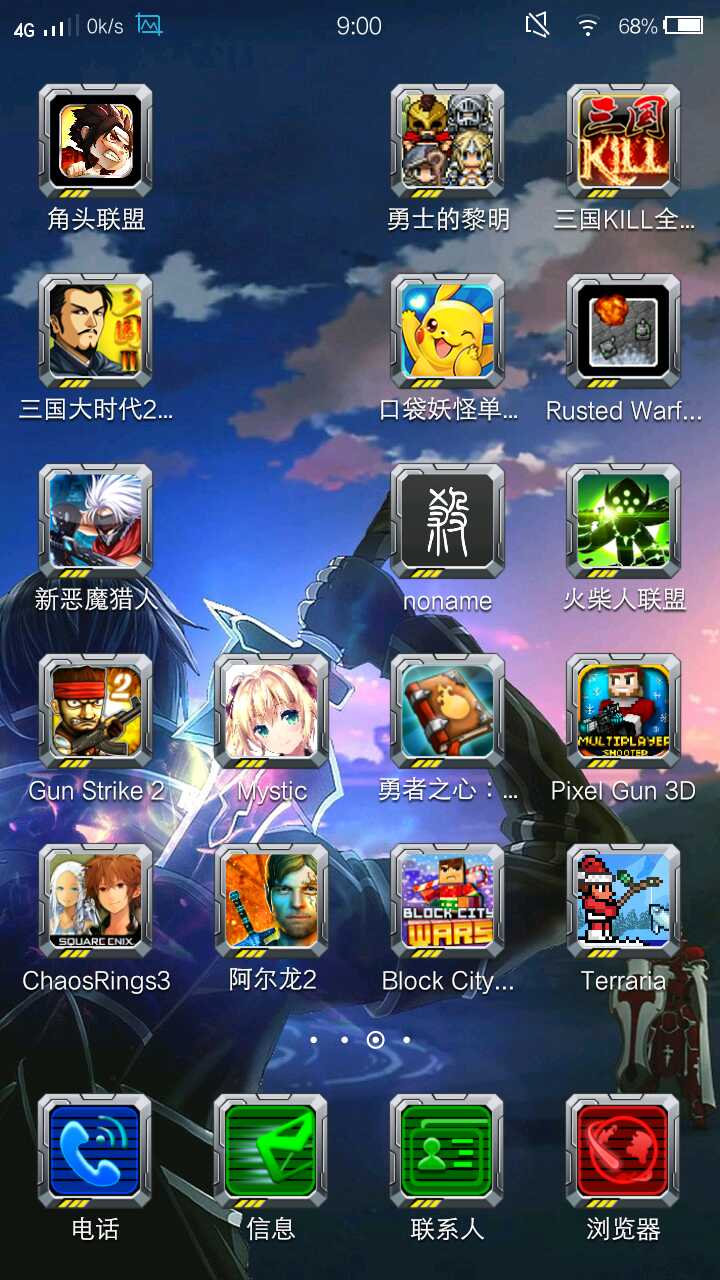720x1280 pixels.
Task: Open the 电话 phone dialer
Action: click(96, 1151)
